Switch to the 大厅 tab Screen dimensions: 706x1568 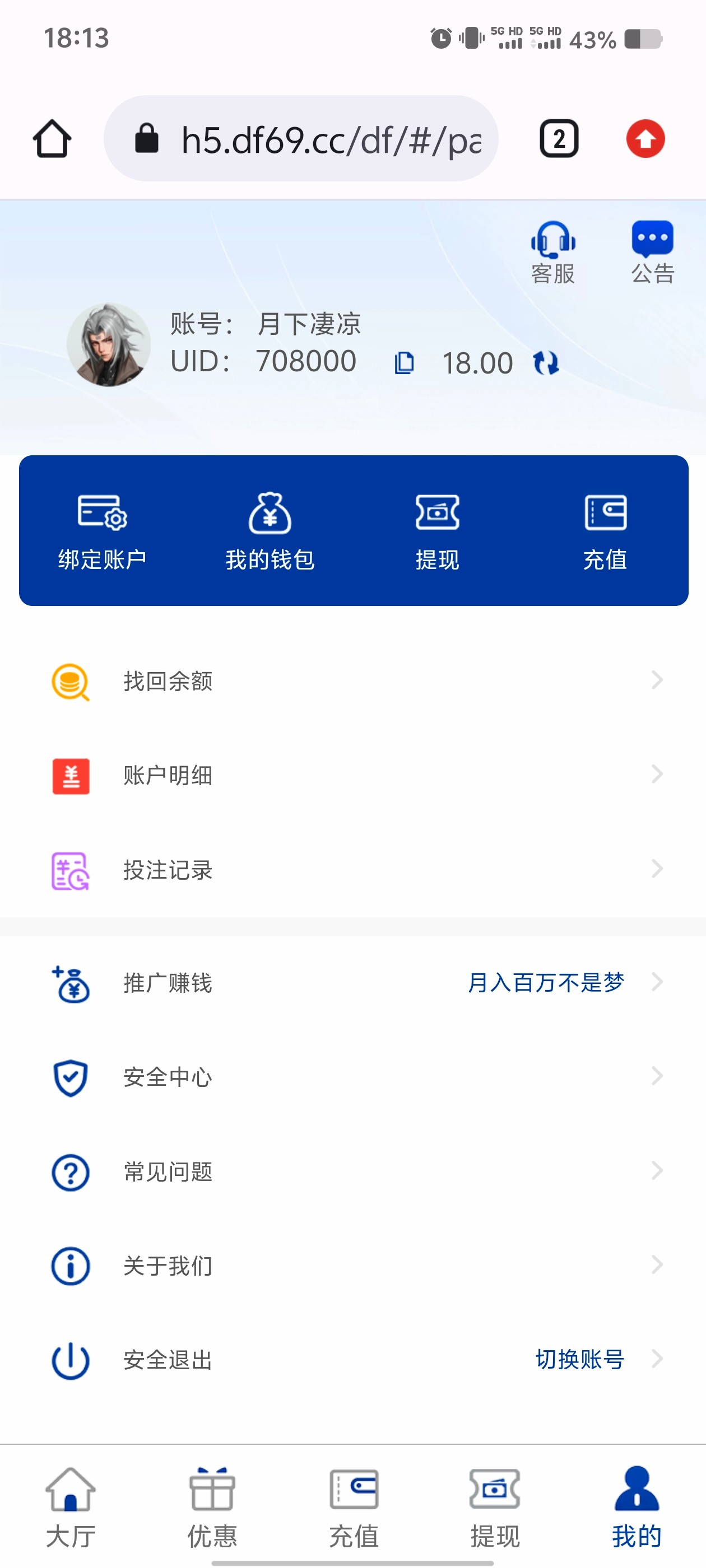click(71, 1506)
